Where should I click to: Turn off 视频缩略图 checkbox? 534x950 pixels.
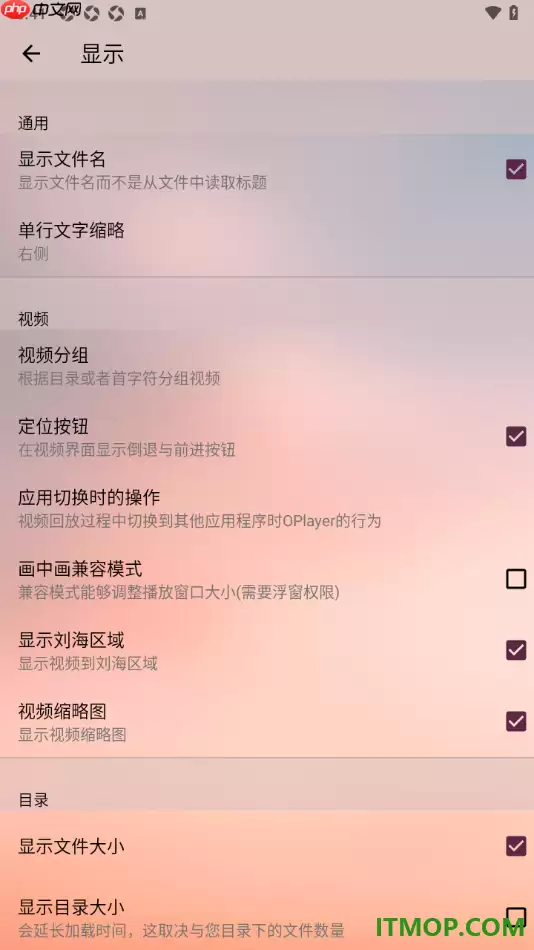[x=516, y=721]
